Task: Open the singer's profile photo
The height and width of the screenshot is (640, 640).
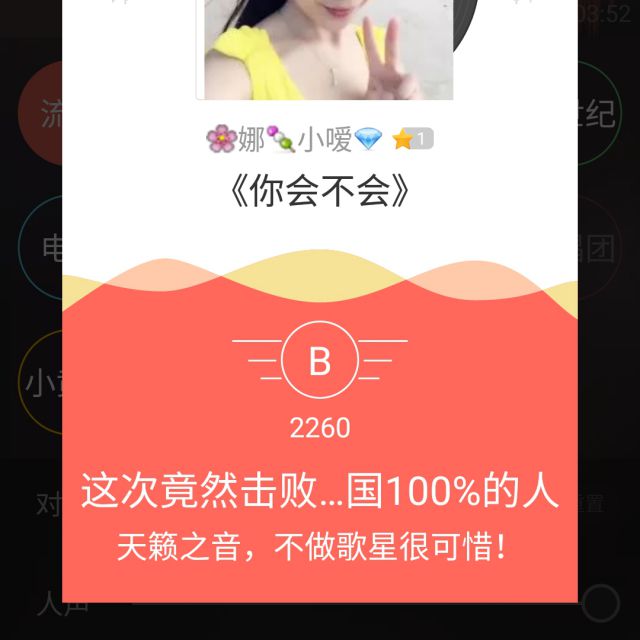Action: [324, 48]
